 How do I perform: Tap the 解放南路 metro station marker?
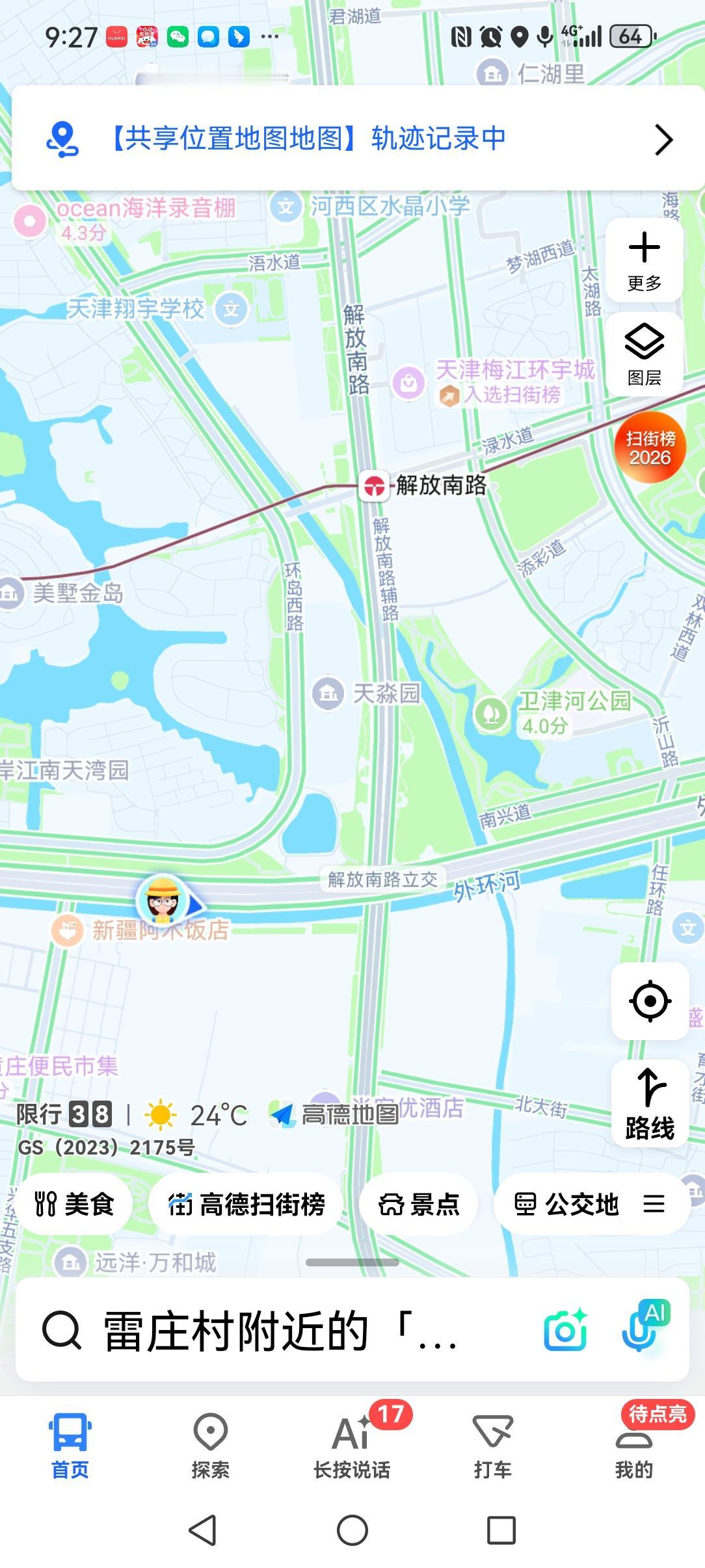tap(374, 486)
